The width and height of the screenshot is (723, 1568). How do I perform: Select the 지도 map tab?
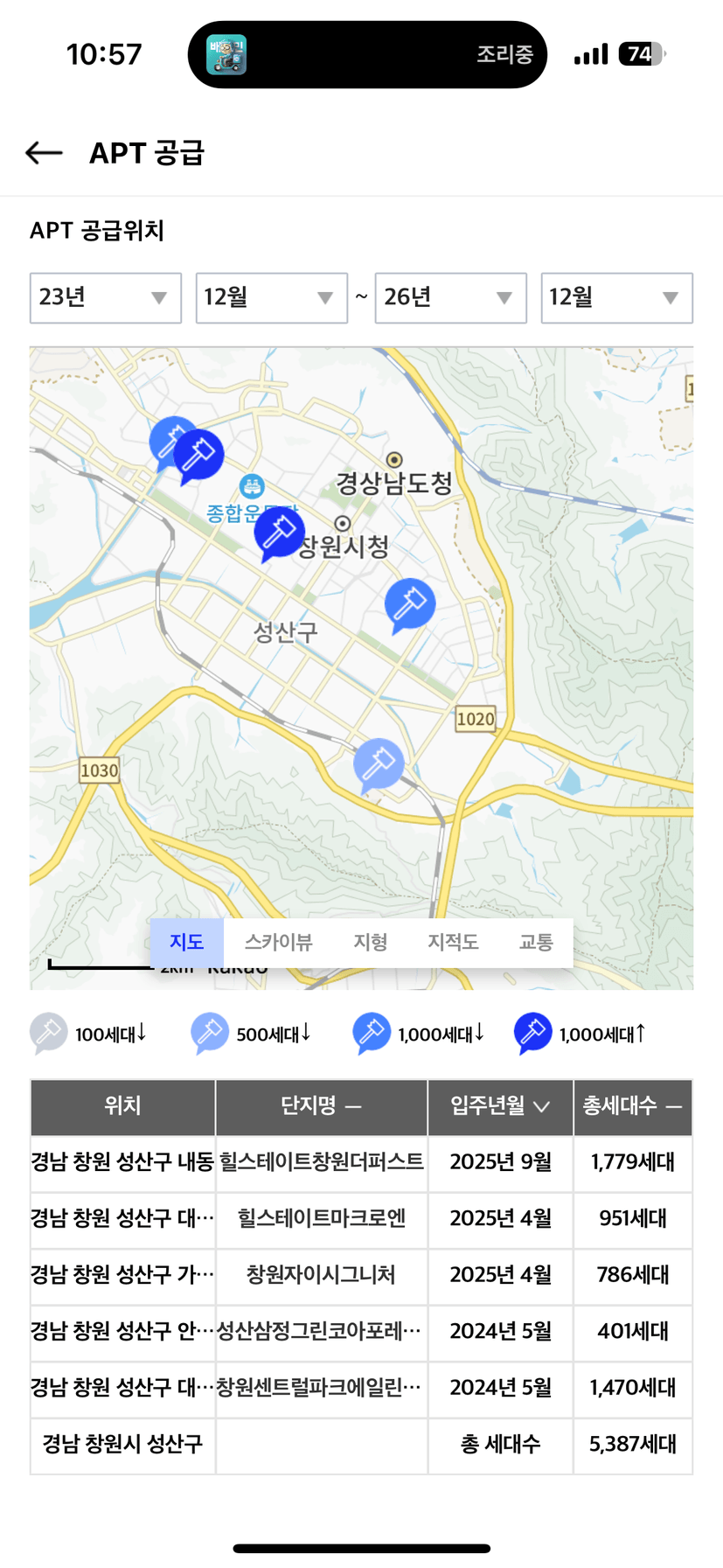click(186, 942)
